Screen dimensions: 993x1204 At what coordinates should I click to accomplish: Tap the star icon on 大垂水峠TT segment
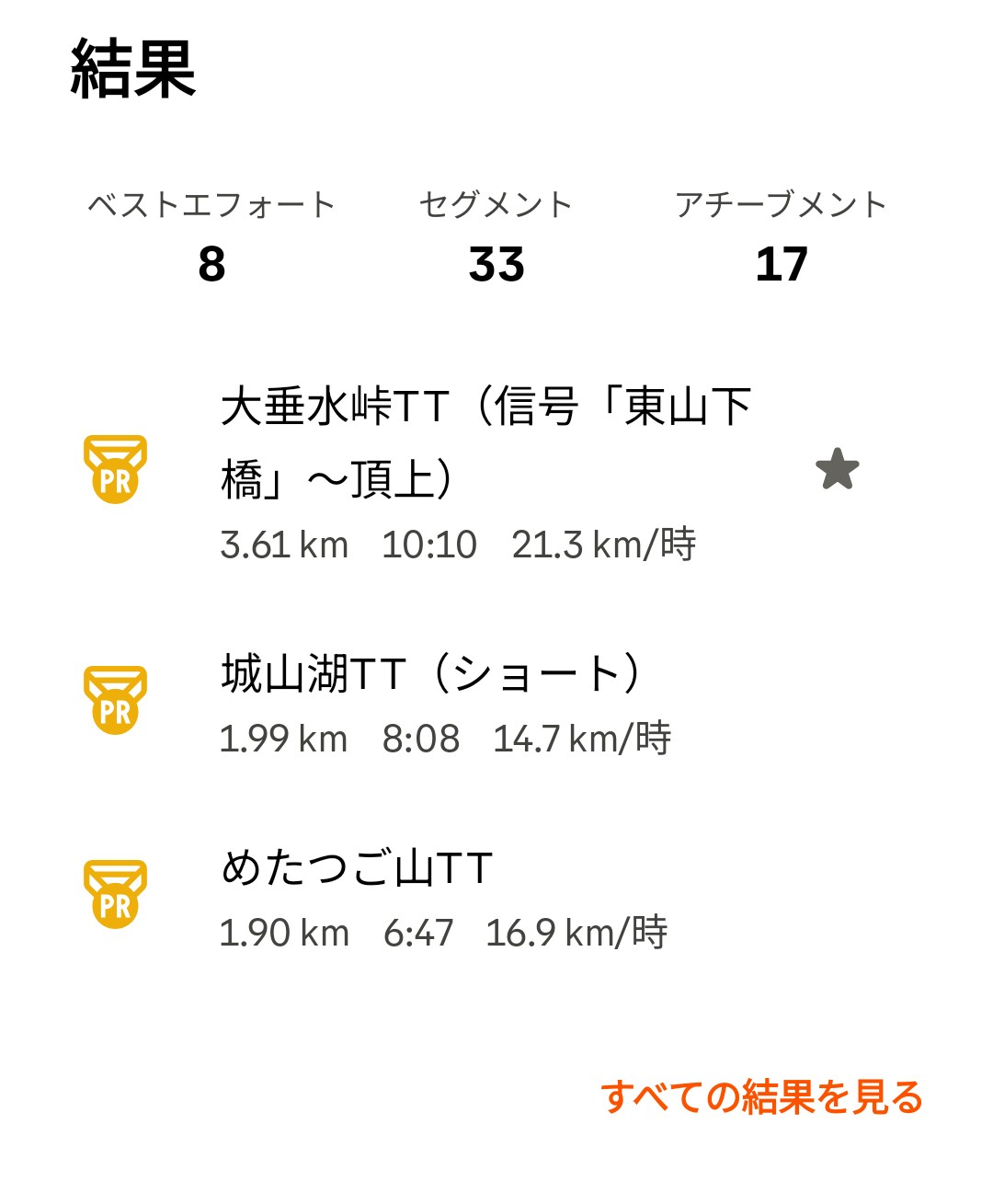click(837, 470)
